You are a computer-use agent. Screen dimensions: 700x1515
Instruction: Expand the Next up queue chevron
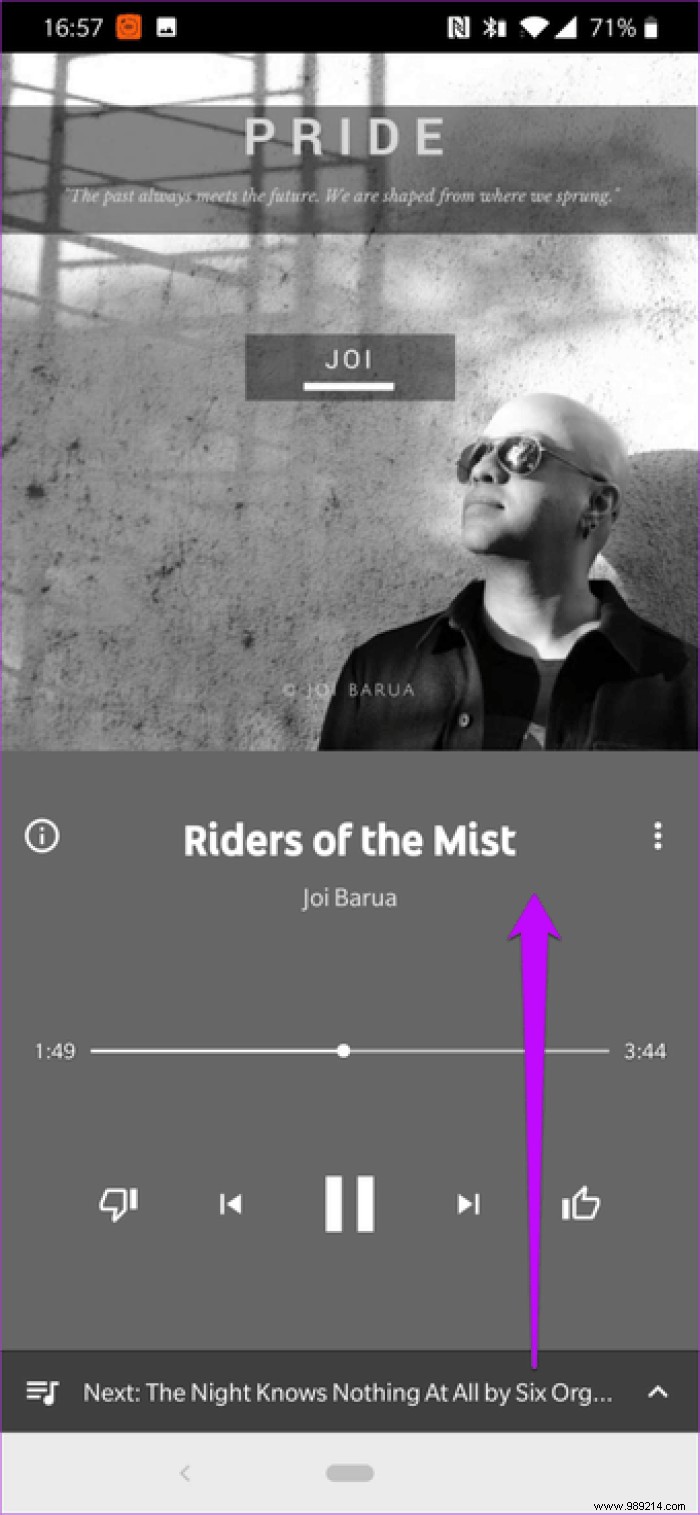coord(657,1391)
